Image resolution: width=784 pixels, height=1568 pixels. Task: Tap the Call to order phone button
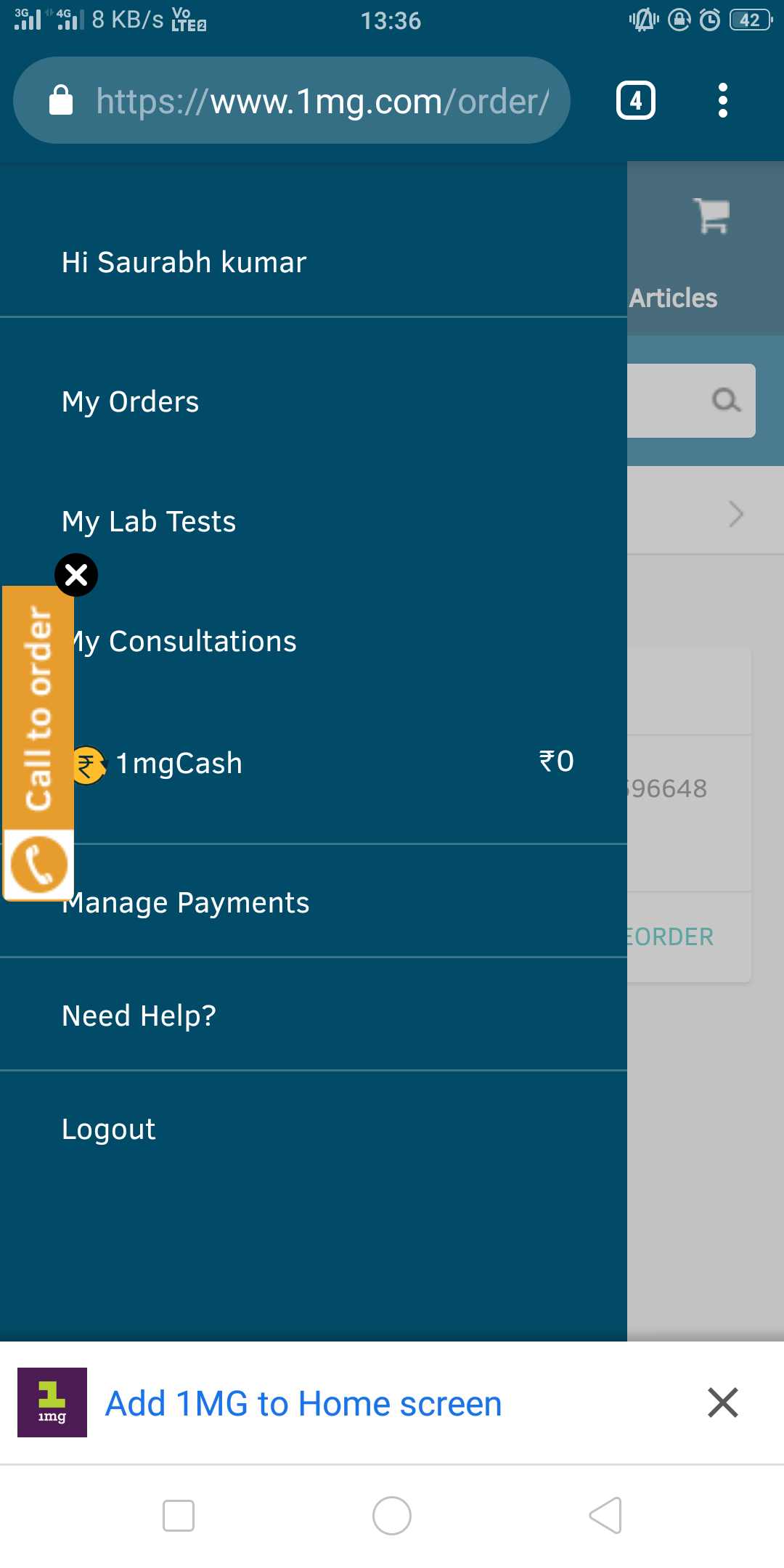39,864
